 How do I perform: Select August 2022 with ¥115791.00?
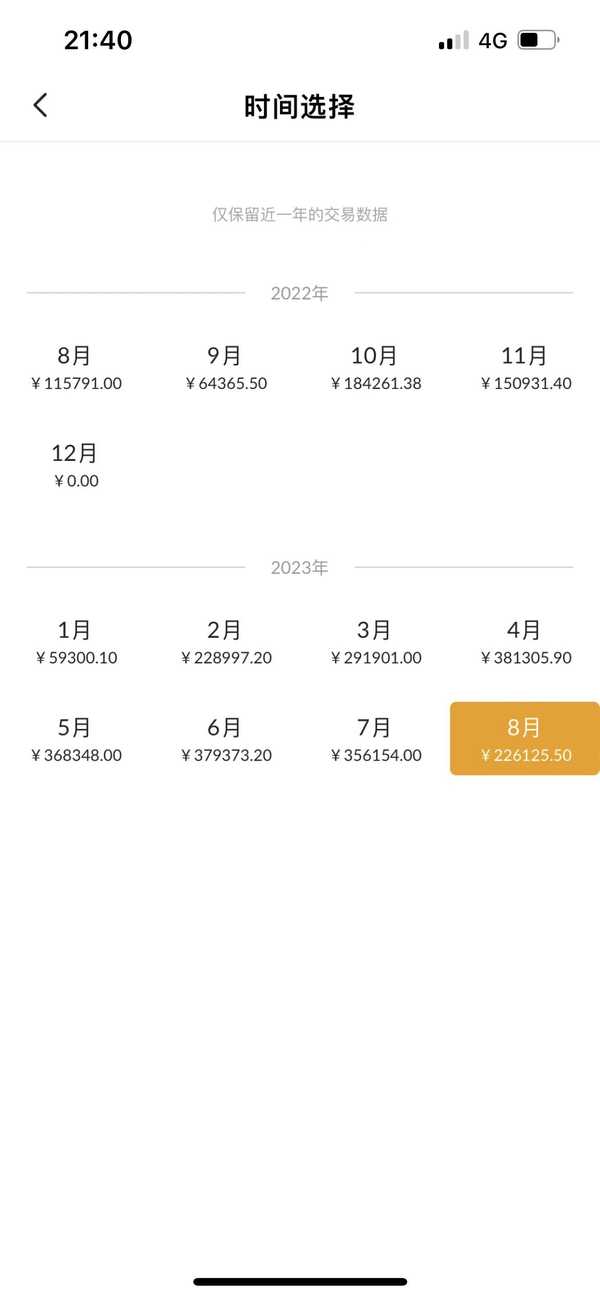pyautogui.click(x=75, y=367)
